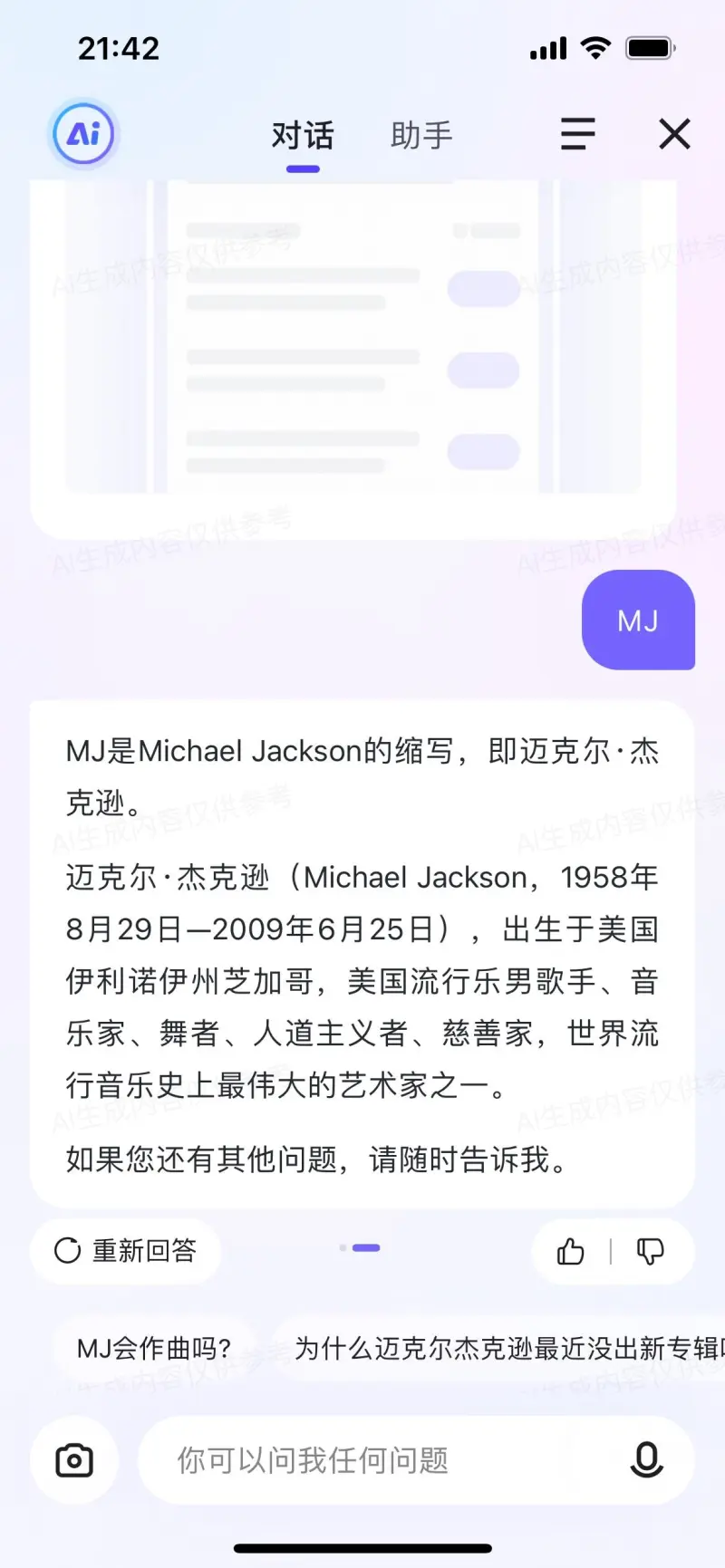Screen dimensions: 725x1568
Task: Tap the Ai logo icon
Action: point(83,134)
